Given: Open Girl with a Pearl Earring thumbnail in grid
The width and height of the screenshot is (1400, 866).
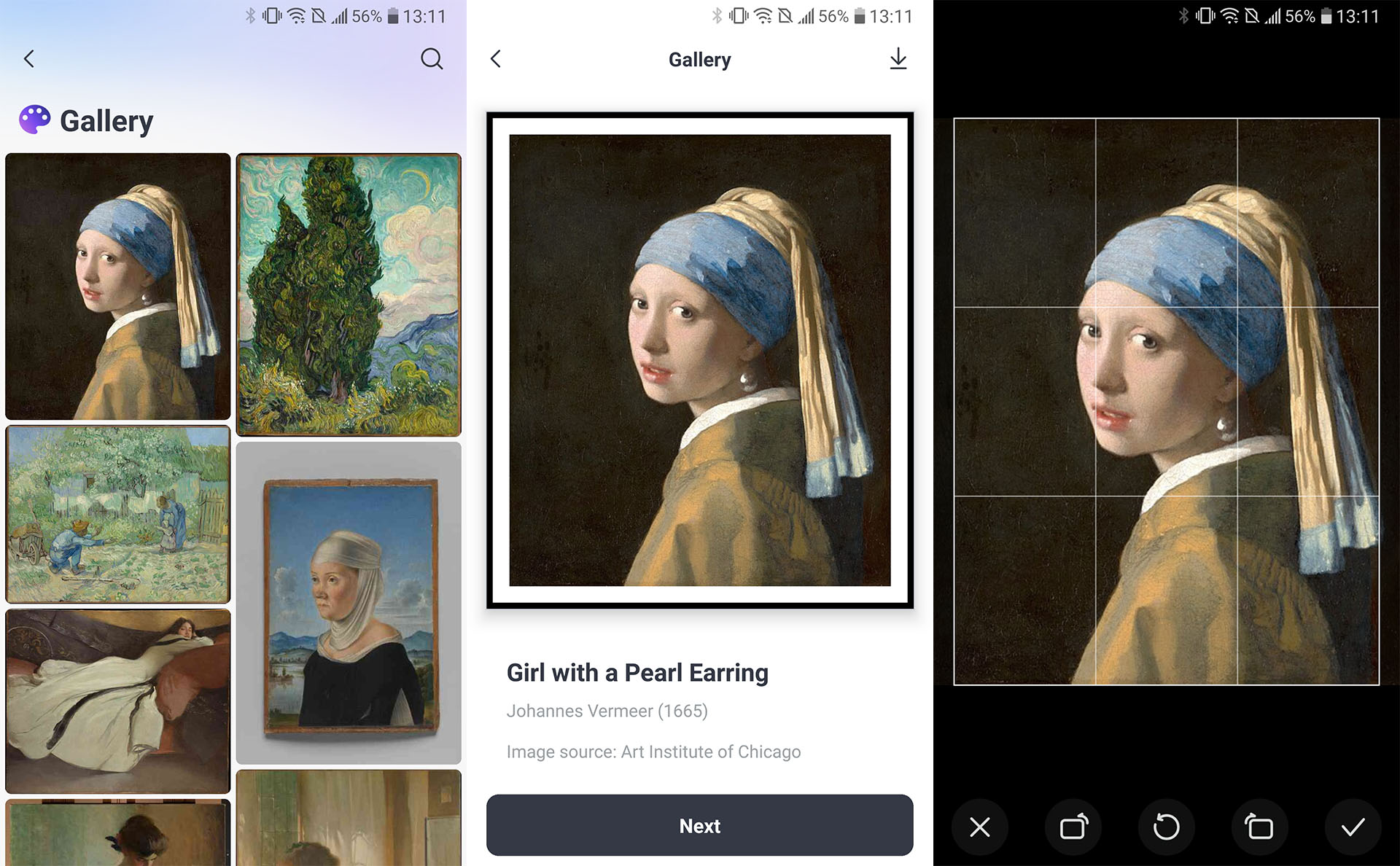Looking at the screenshot, I should coord(118,286).
